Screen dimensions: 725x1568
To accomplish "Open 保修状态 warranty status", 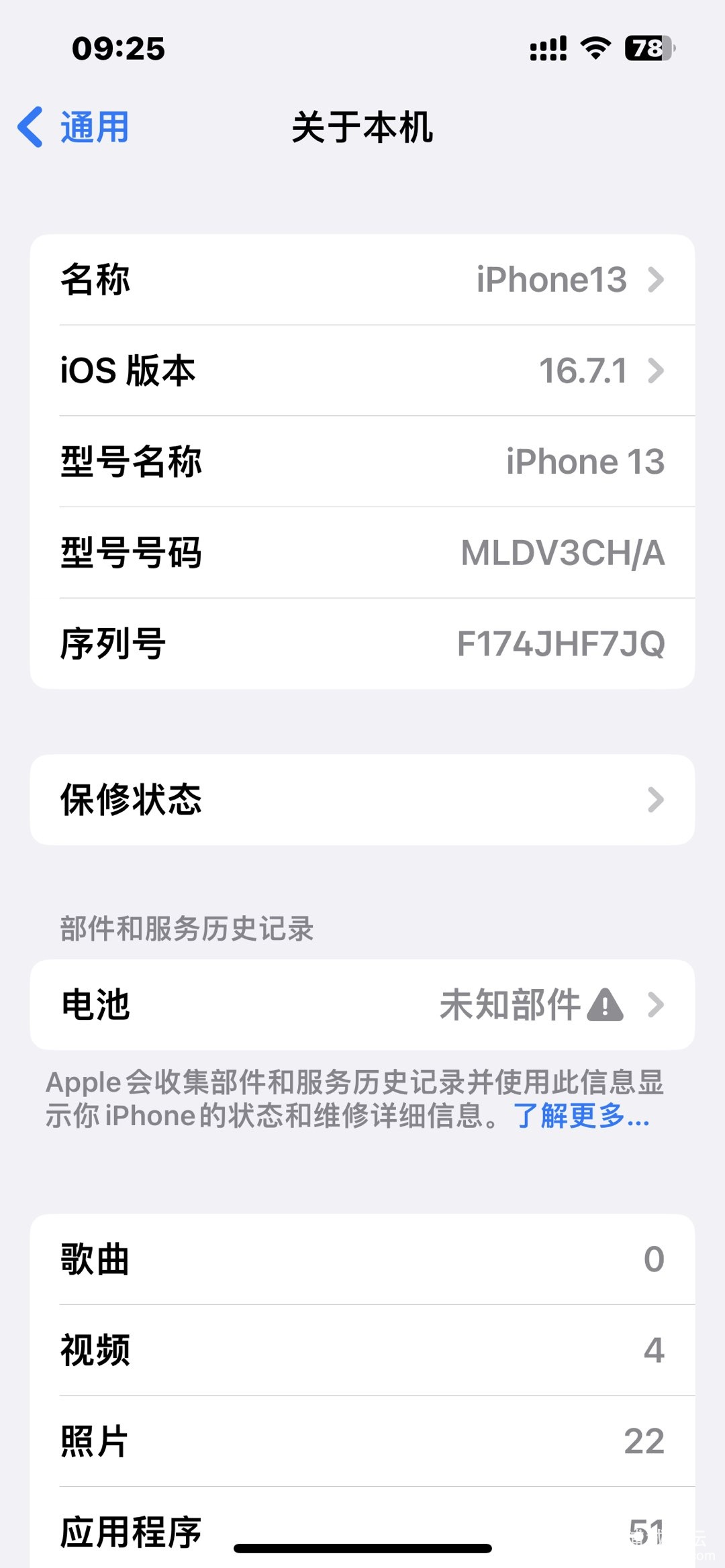I will point(362,800).
